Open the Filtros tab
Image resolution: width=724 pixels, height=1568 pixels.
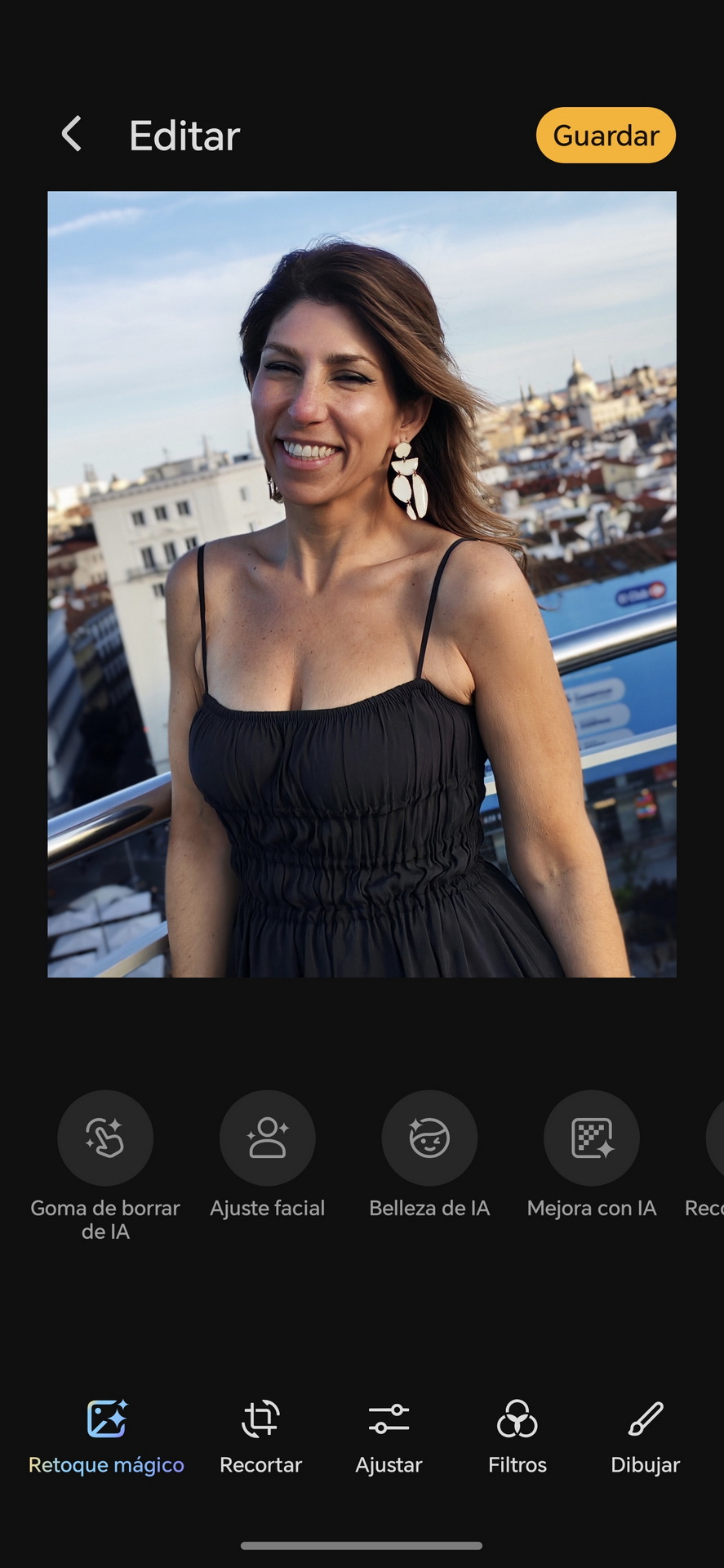tap(517, 1437)
